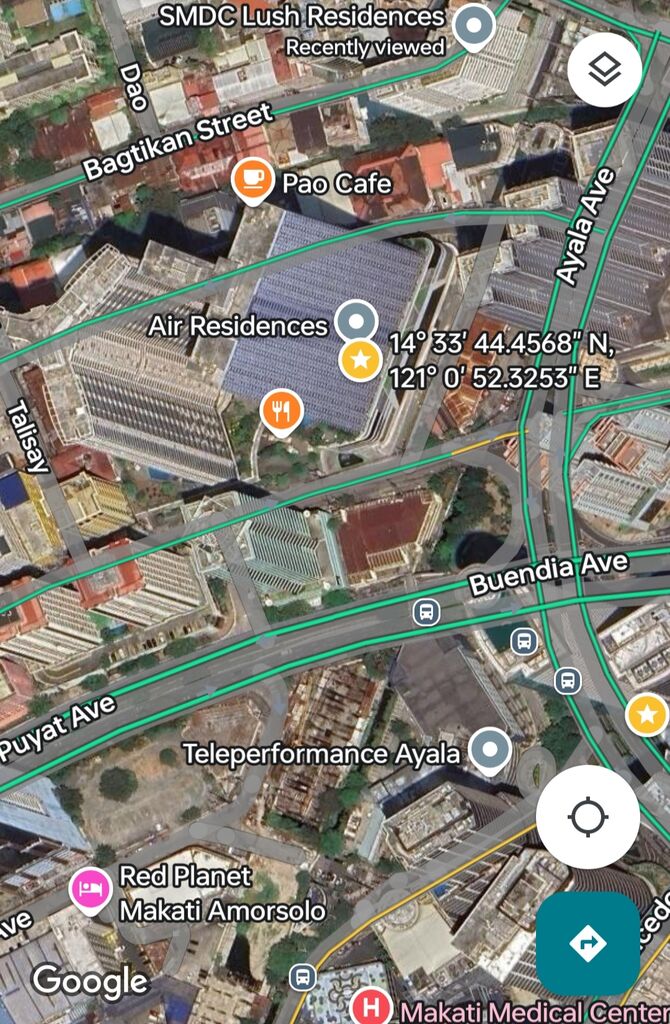This screenshot has width=670, height=1024.
Task: Open the Makati Medical Center hospital marker
Action: click(x=371, y=1006)
